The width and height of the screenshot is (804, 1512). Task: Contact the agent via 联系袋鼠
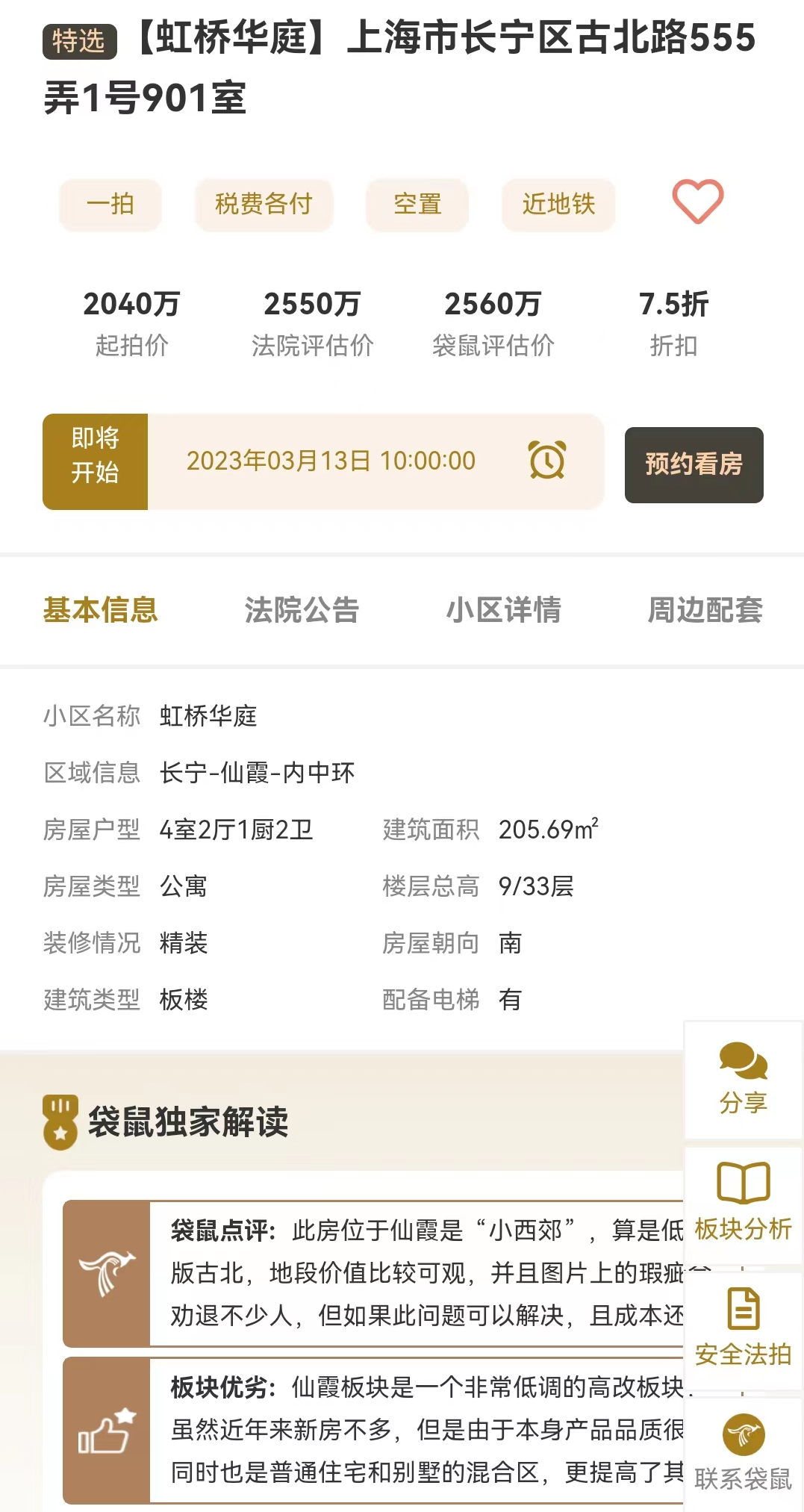743,1453
